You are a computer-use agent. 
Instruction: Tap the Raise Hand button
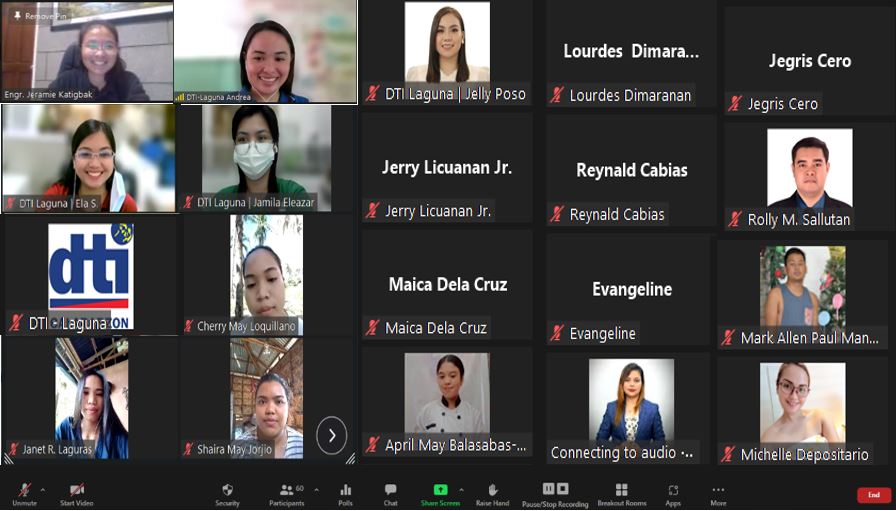[492, 493]
